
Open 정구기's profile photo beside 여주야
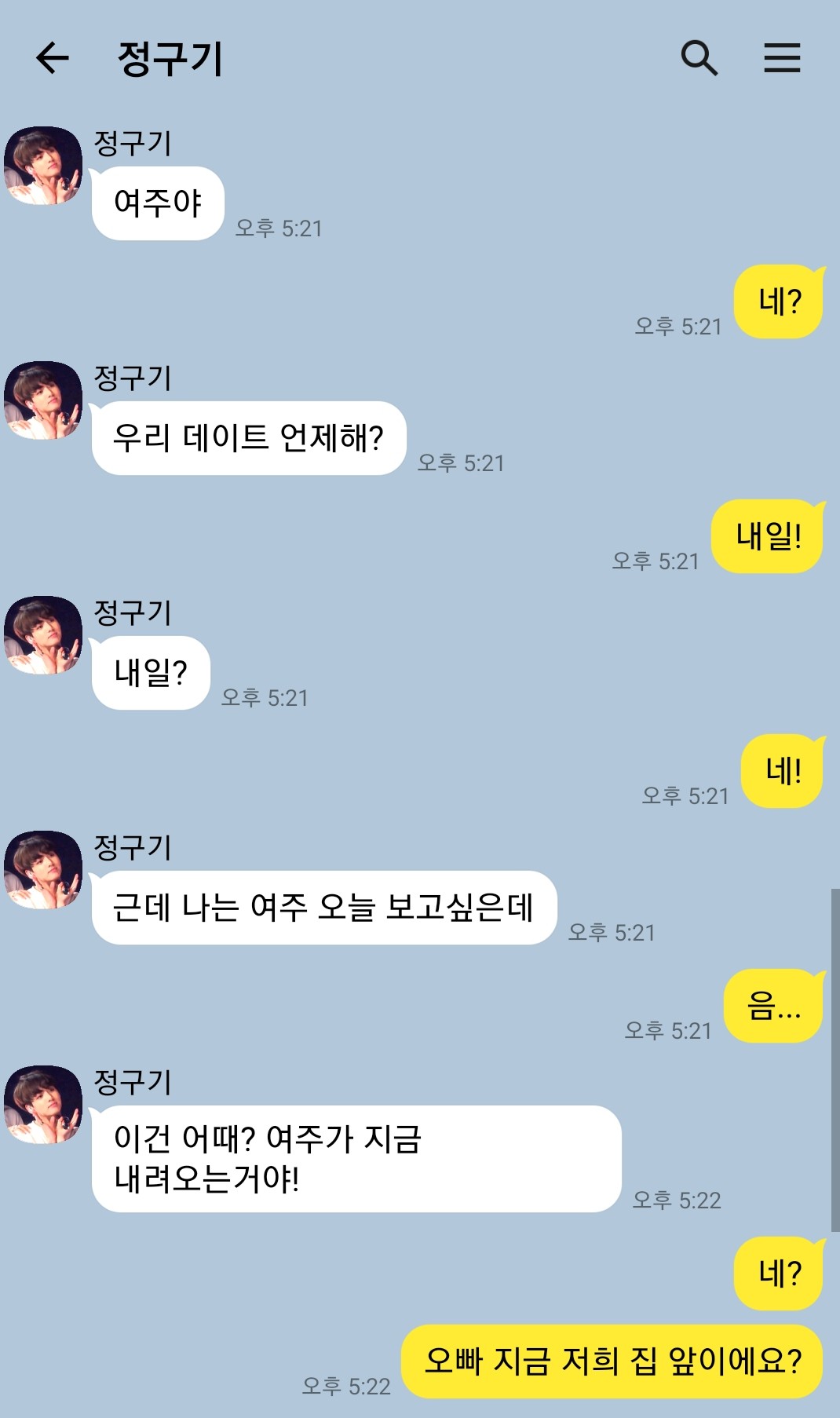pos(43,166)
